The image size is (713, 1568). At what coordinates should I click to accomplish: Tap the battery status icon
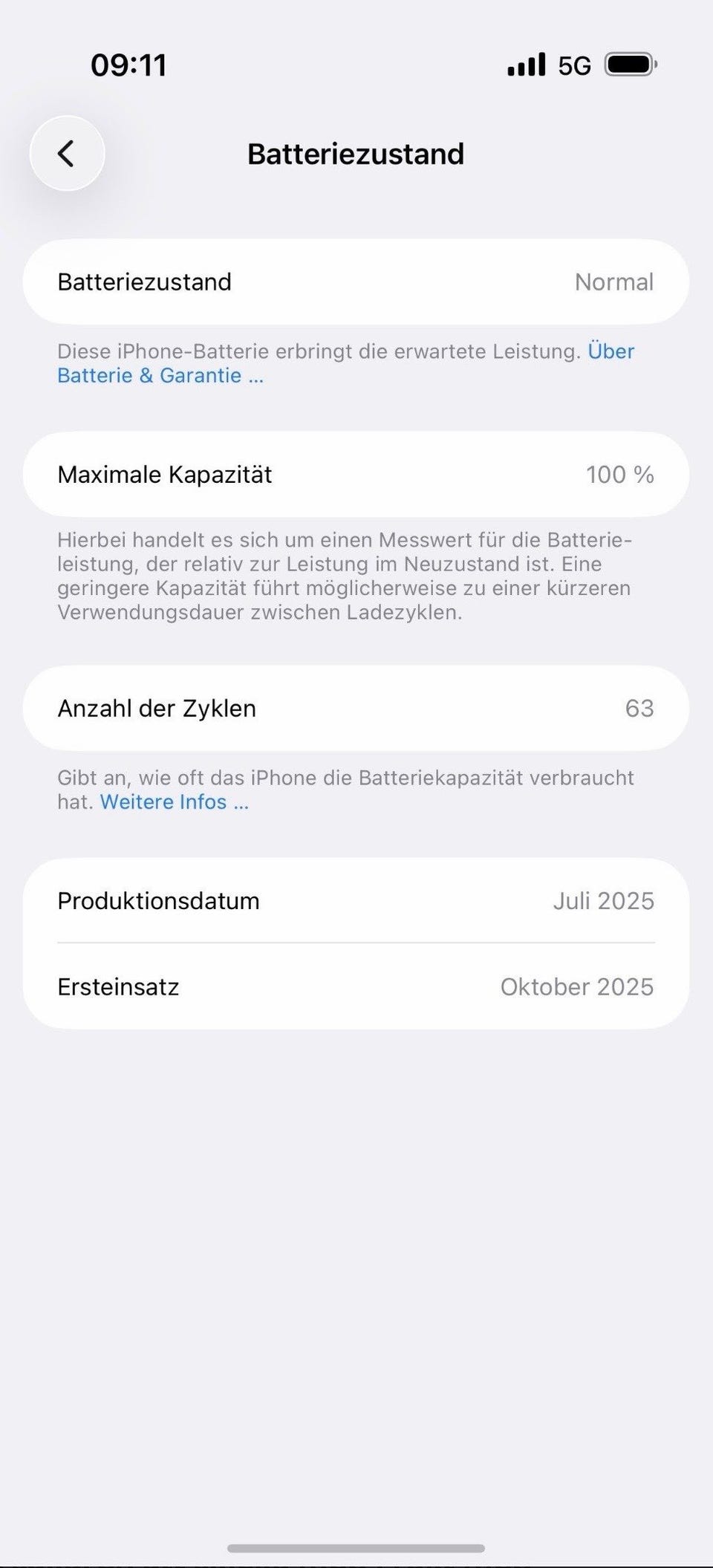point(628,65)
